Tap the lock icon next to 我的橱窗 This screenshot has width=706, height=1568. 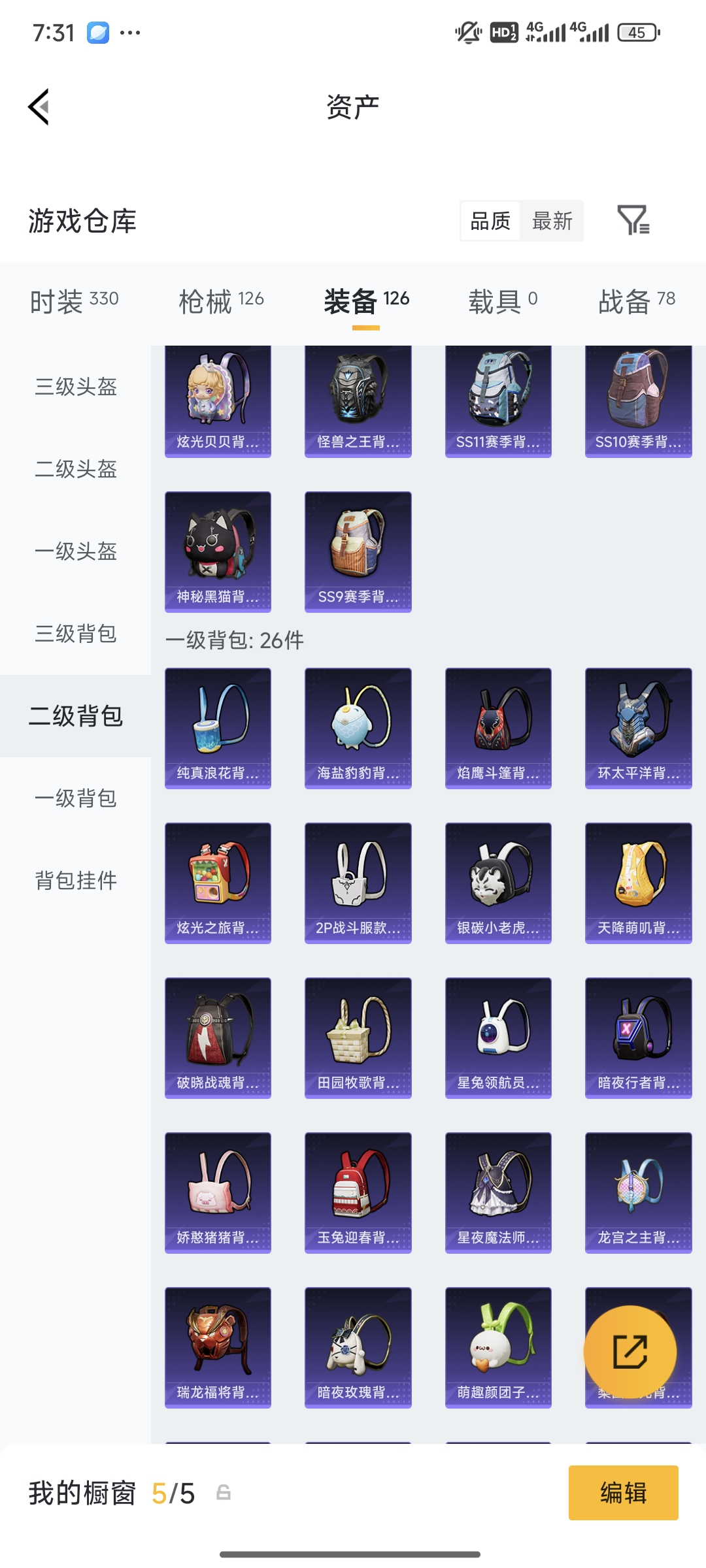225,1492
